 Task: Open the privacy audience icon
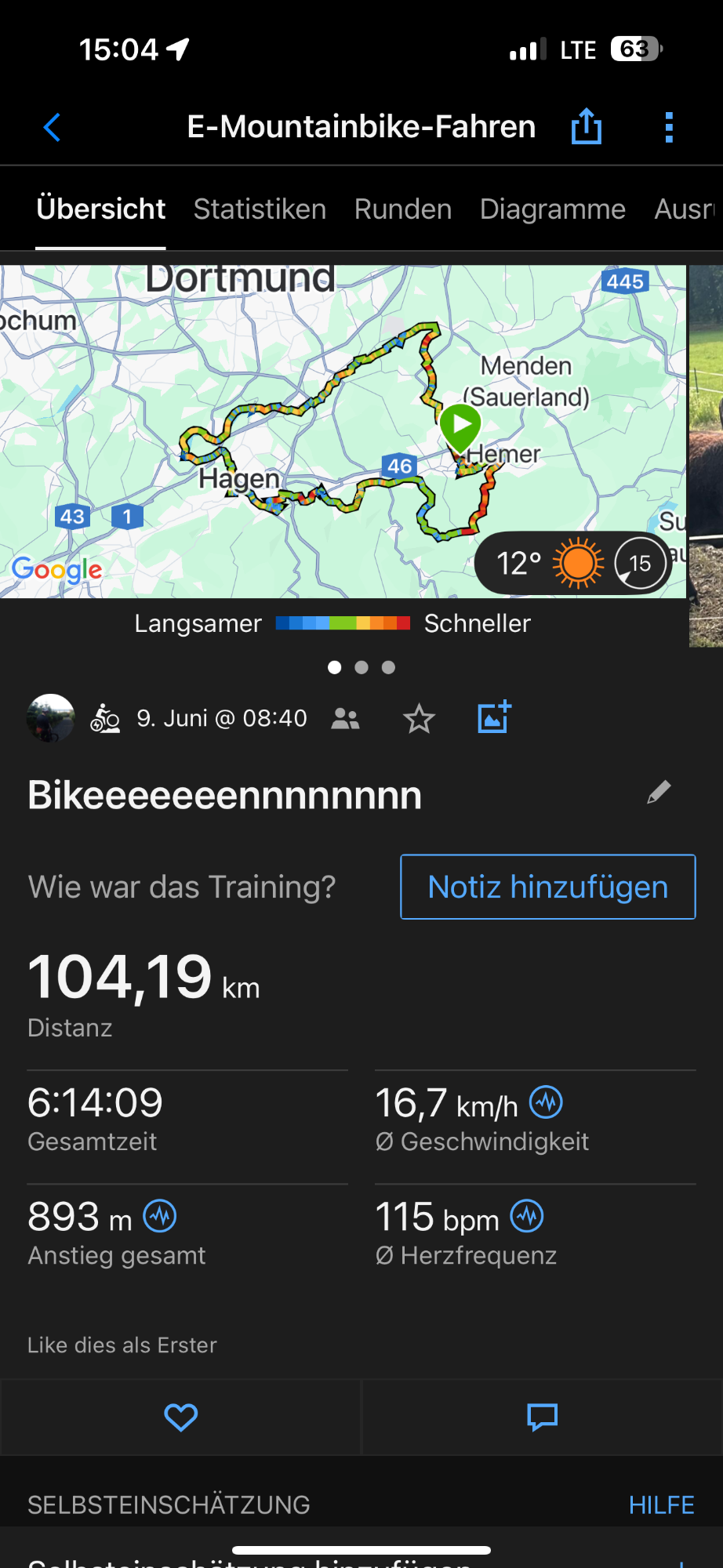click(x=345, y=718)
